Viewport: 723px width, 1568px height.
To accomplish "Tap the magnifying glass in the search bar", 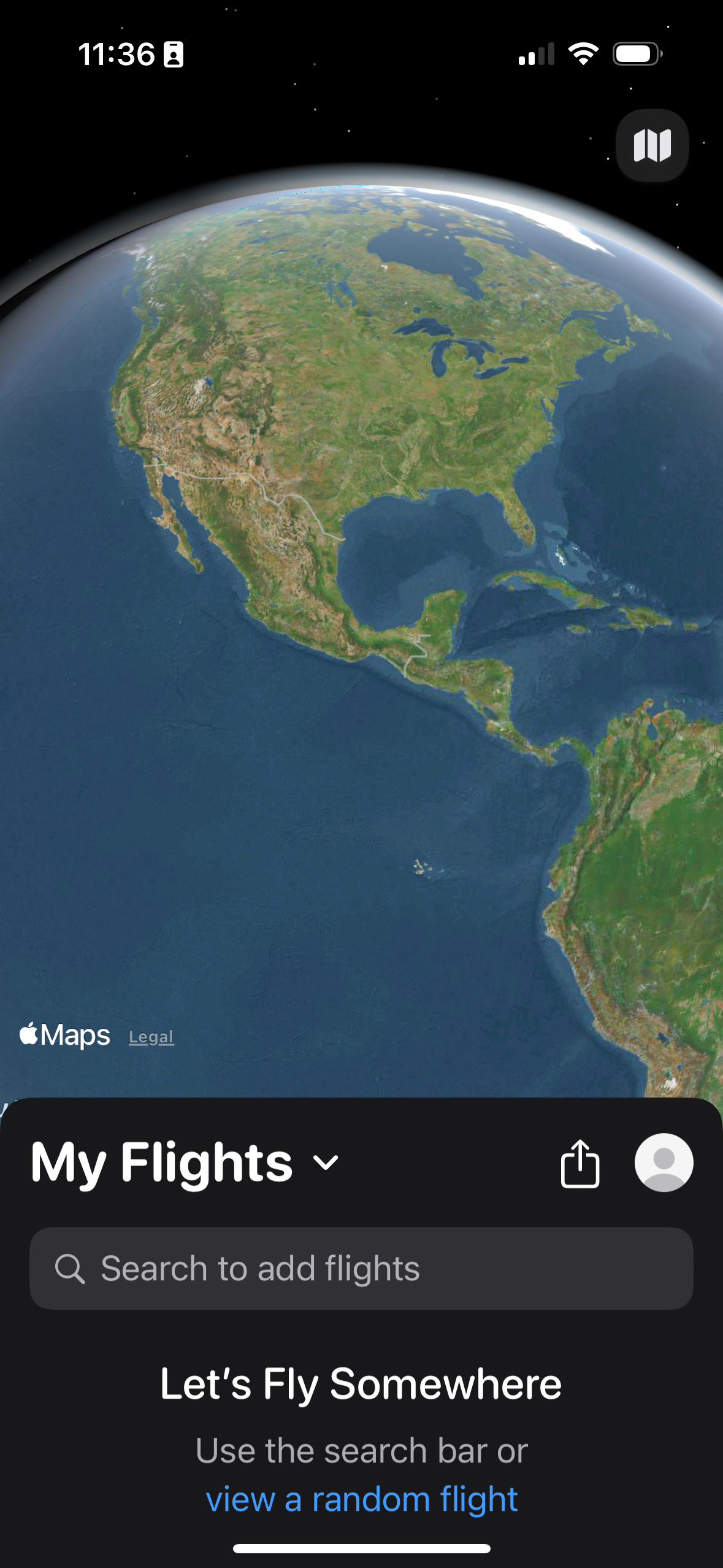I will [71, 1269].
